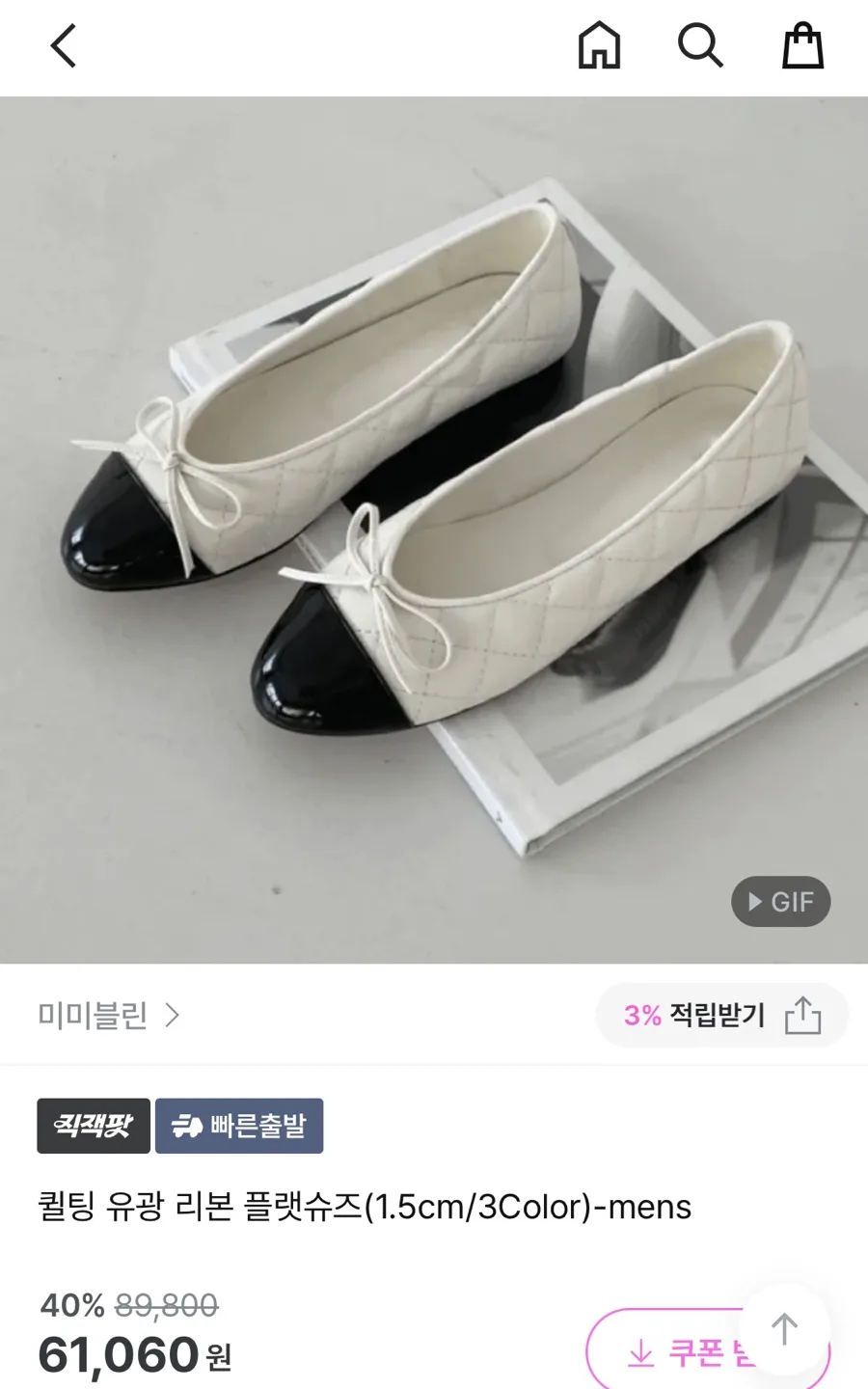Open the home icon
The width and height of the screenshot is (868, 1389).
(599, 46)
